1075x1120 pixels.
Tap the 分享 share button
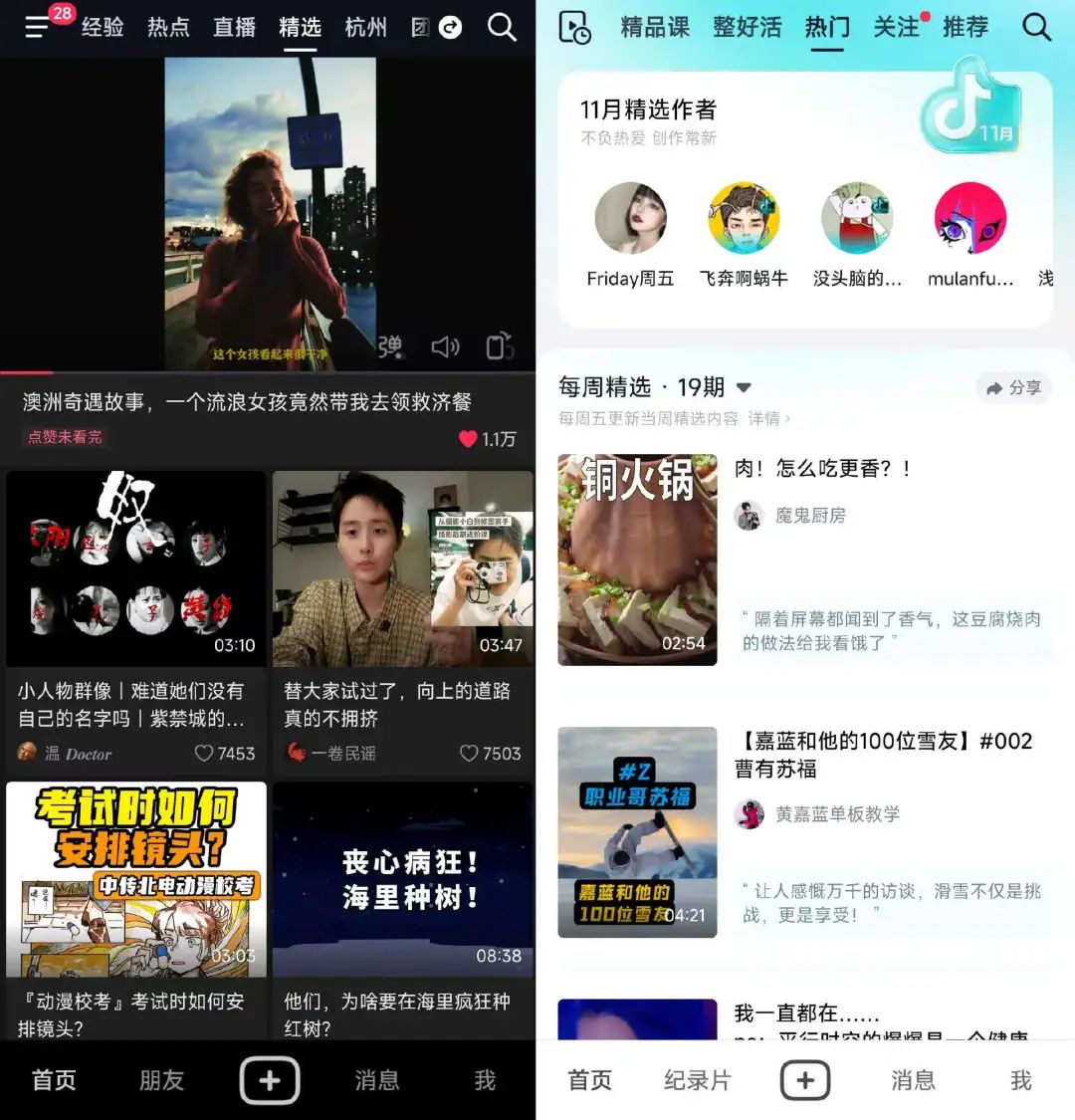1013,388
